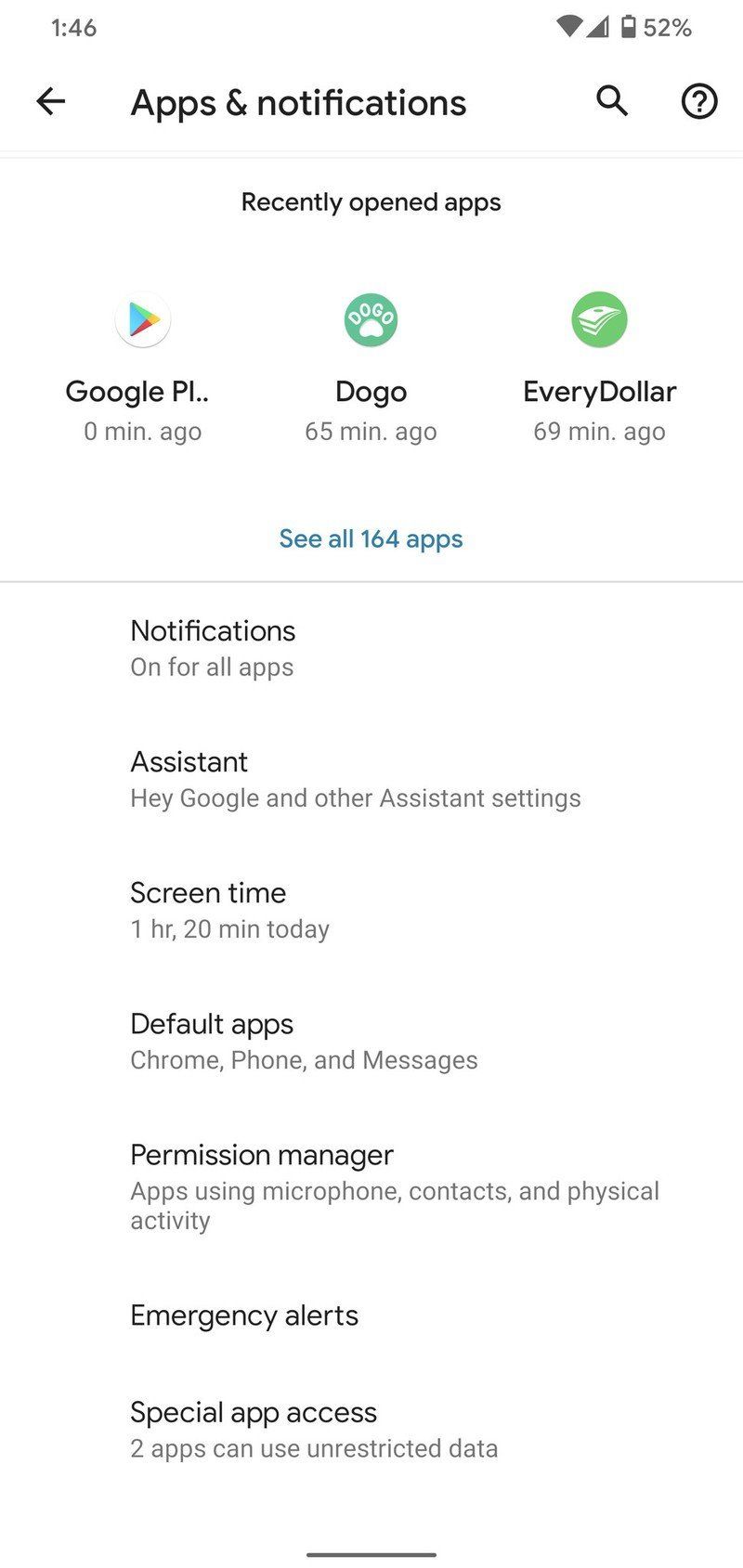
Task: Tap the search magnifier icon
Action: point(611,100)
